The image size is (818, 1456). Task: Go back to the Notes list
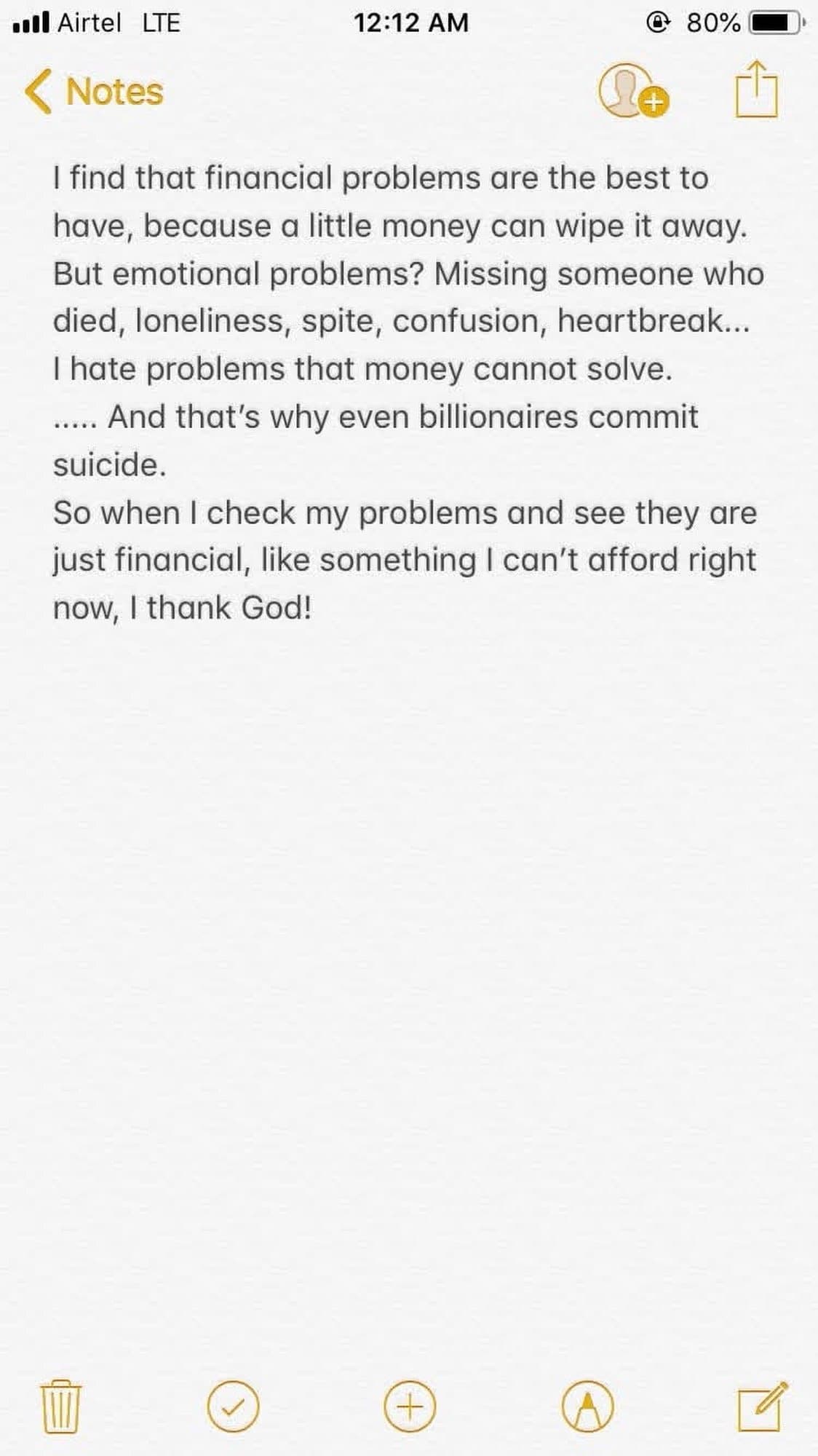[95, 92]
